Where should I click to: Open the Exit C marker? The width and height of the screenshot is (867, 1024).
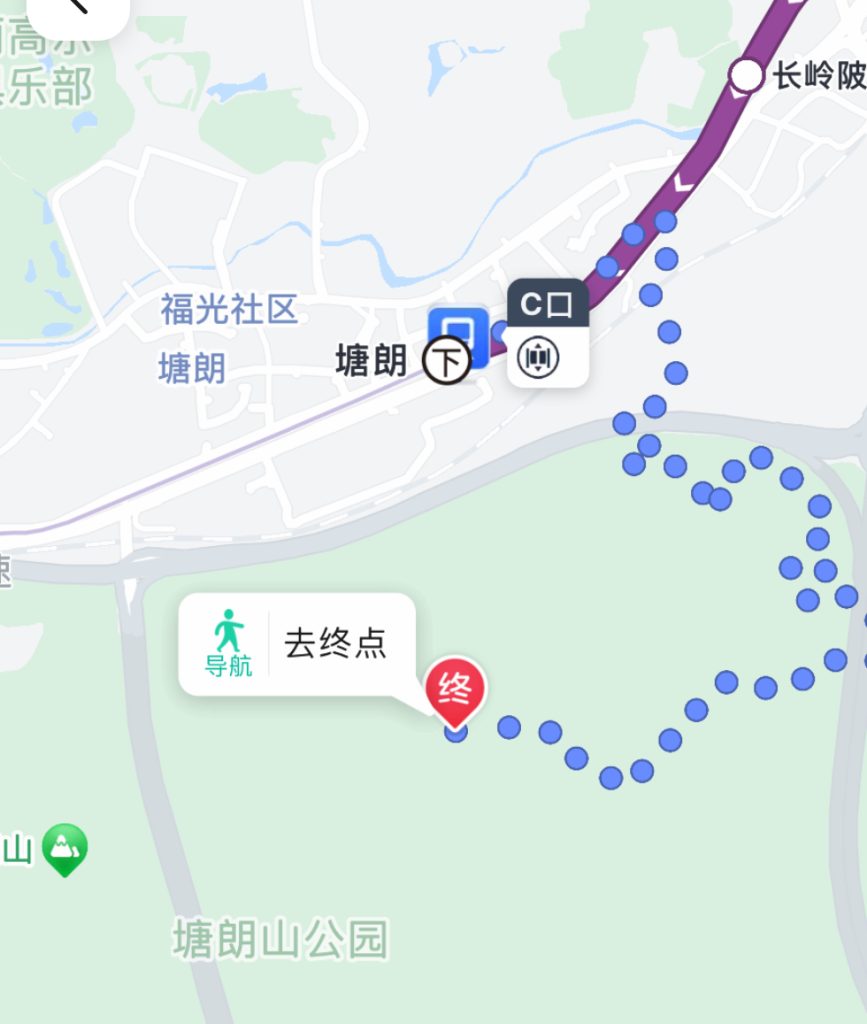547,333
